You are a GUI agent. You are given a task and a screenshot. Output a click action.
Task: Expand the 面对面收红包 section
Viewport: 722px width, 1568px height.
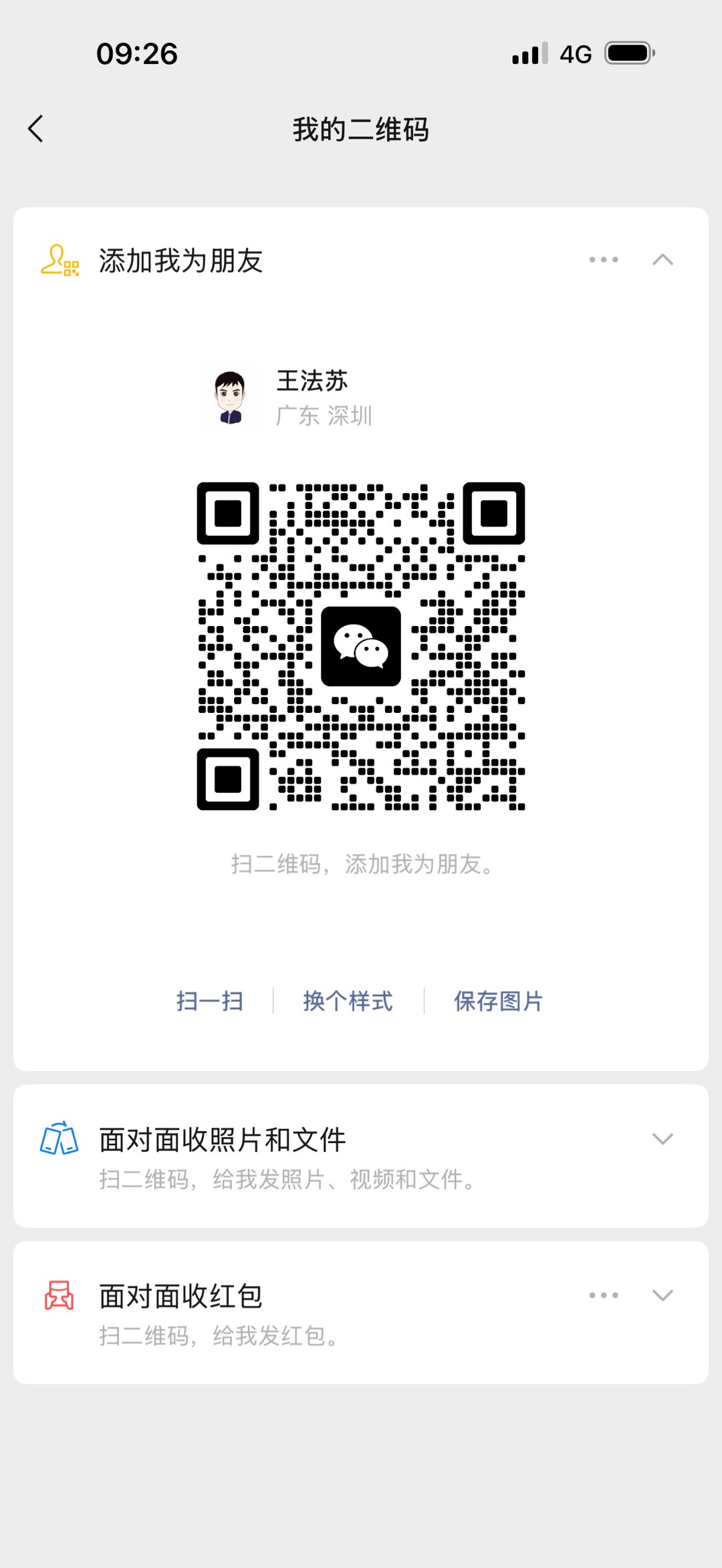[662, 1295]
